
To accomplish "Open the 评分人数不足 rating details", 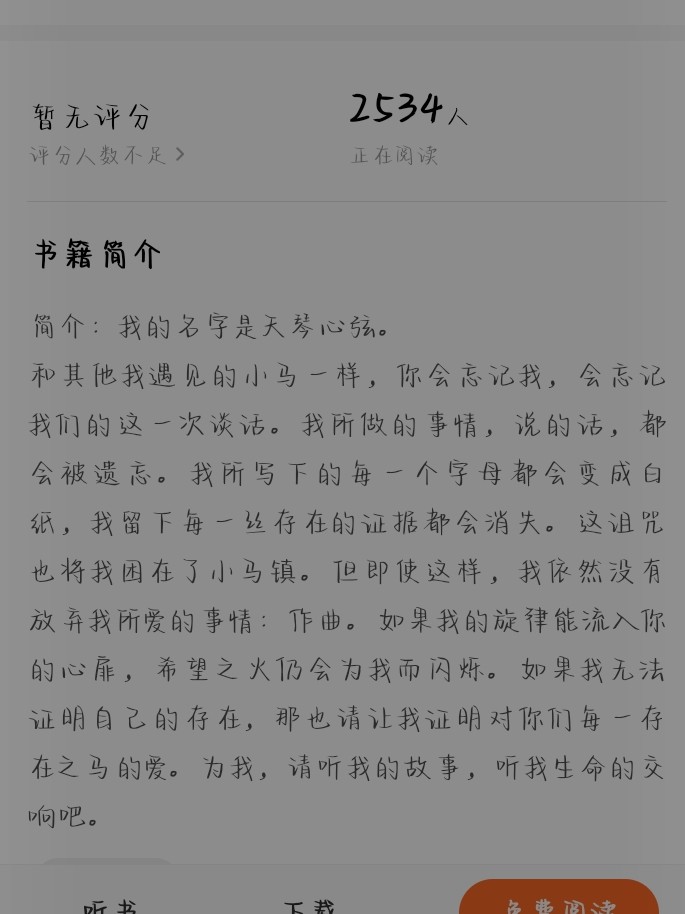I will click(x=108, y=155).
